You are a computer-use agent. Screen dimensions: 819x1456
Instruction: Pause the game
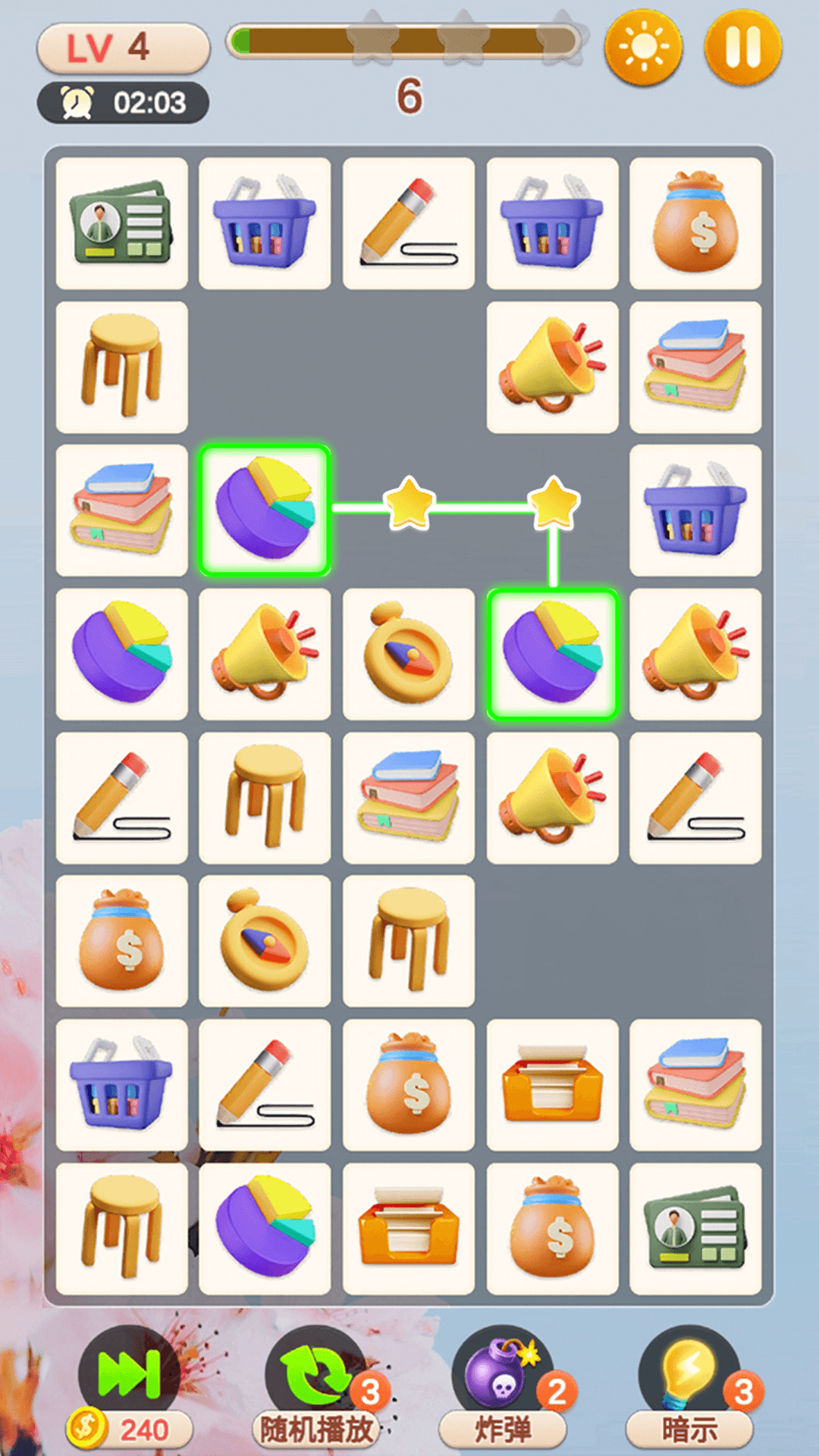coord(742,47)
